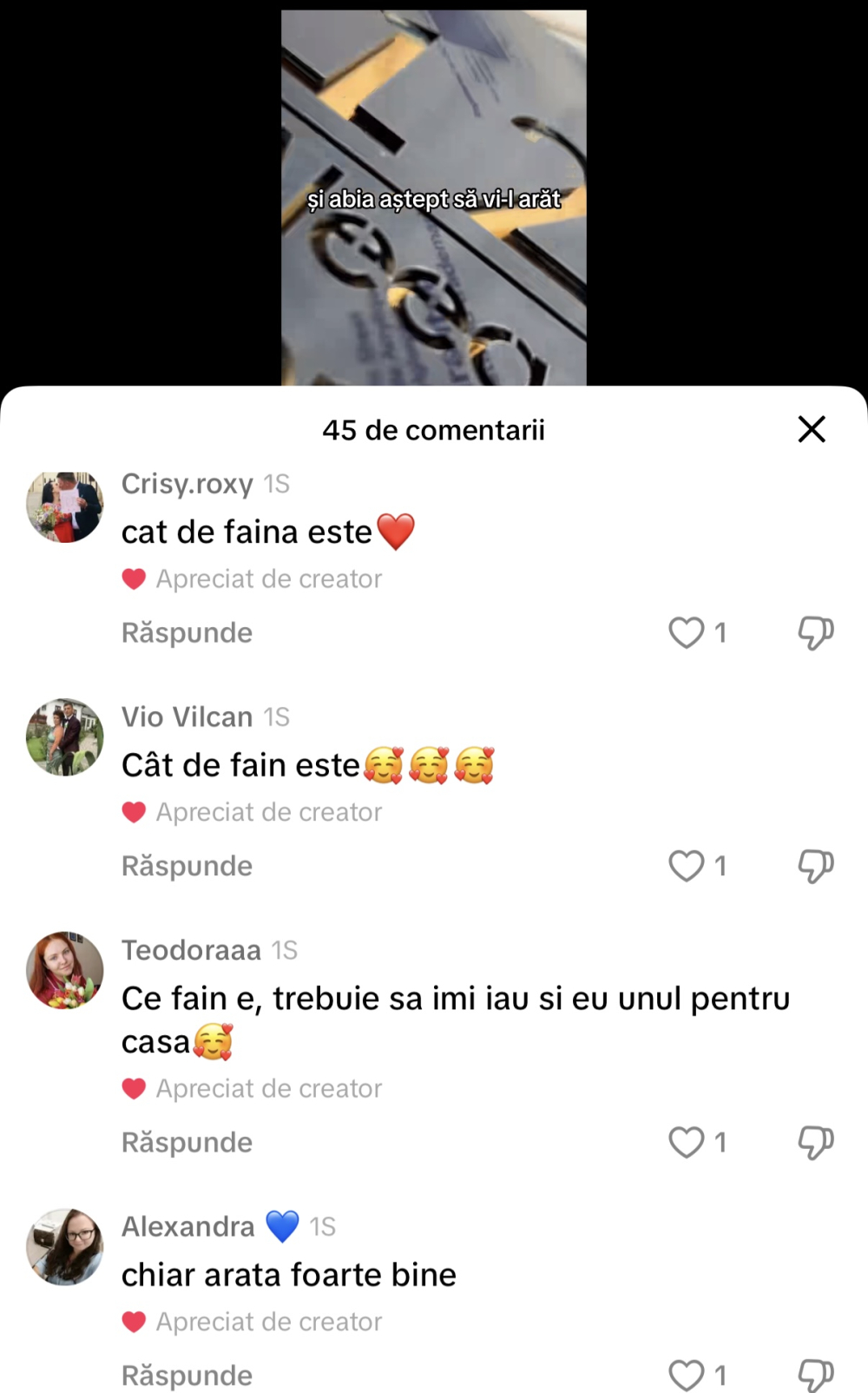Reply to Alexandra's comment

187,1376
